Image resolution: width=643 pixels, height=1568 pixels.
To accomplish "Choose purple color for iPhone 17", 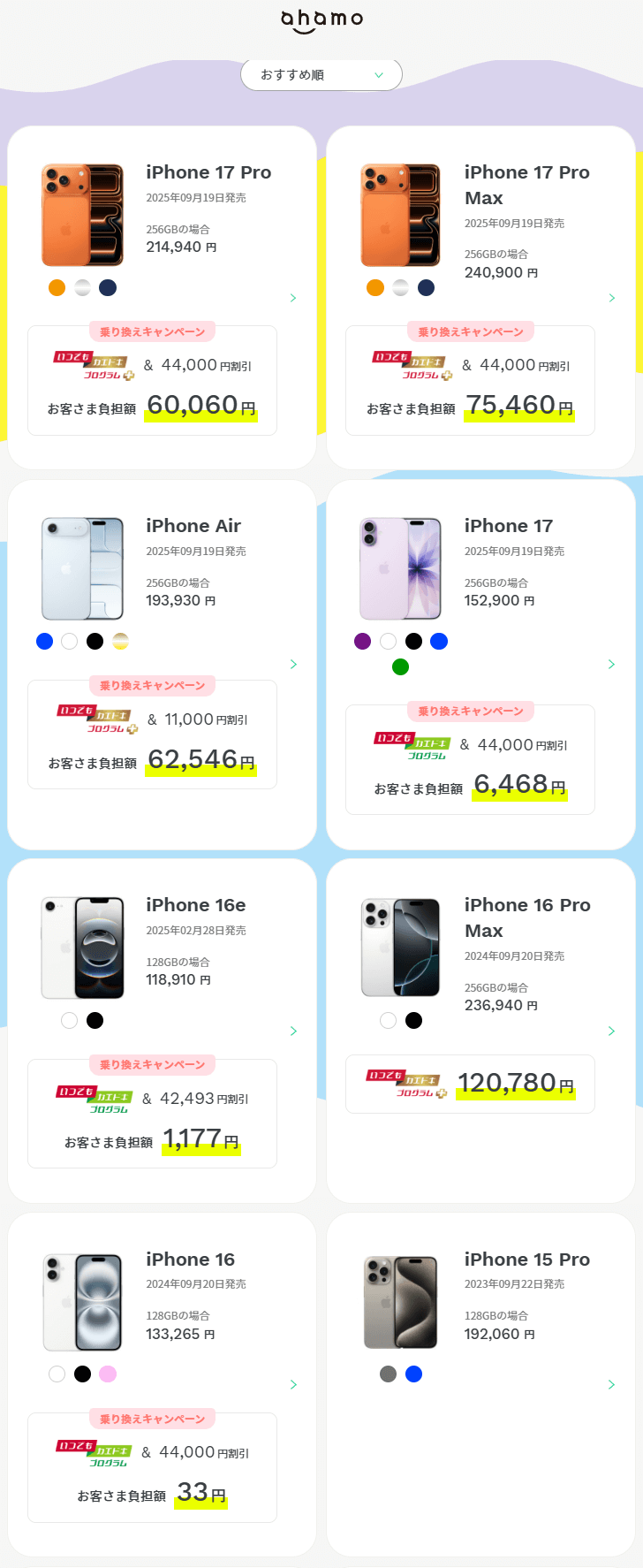I will (x=362, y=642).
